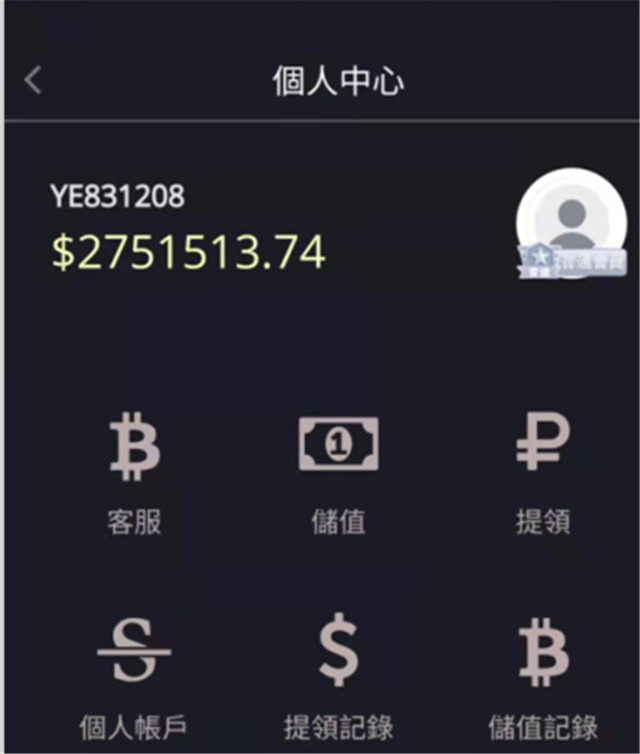The height and width of the screenshot is (754, 640).
Task: Go back using the arrow icon
Action: [x=33, y=81]
